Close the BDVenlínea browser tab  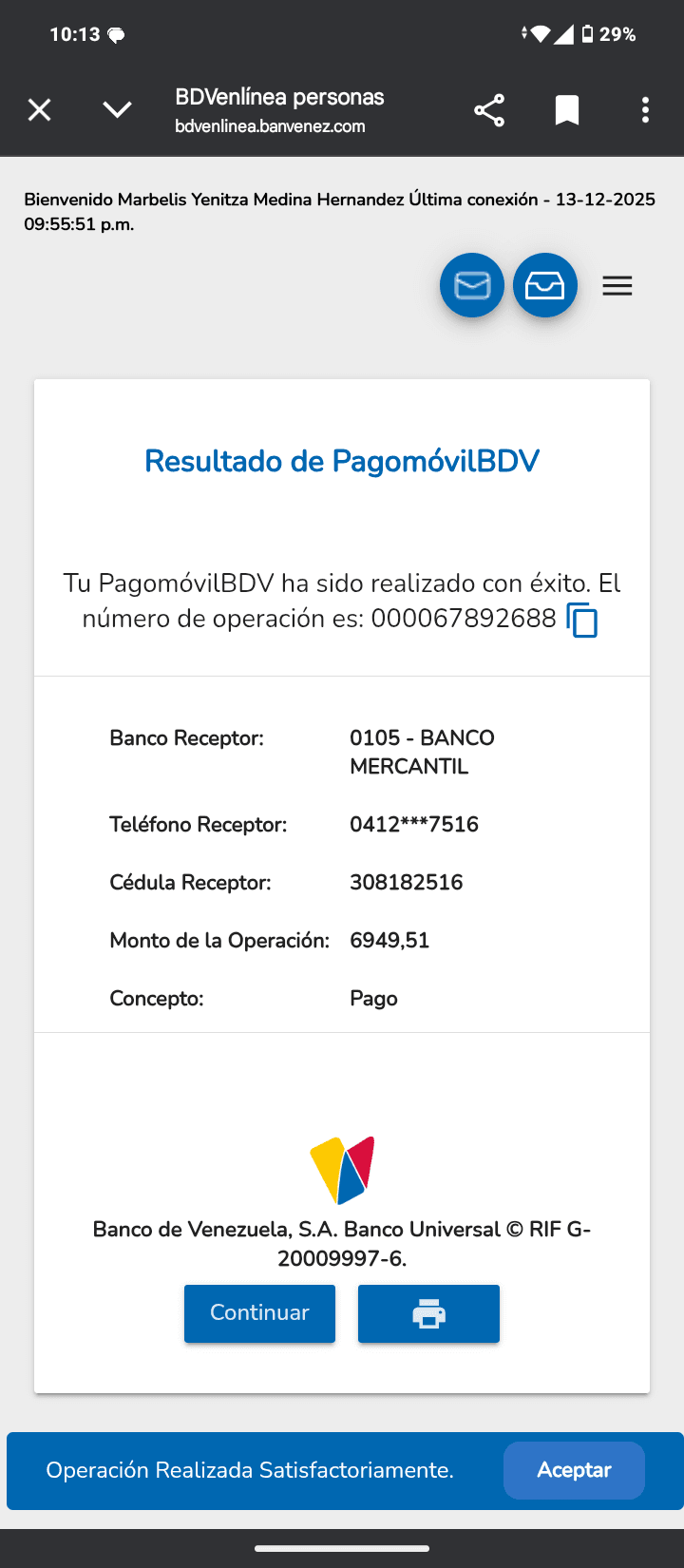[x=40, y=110]
